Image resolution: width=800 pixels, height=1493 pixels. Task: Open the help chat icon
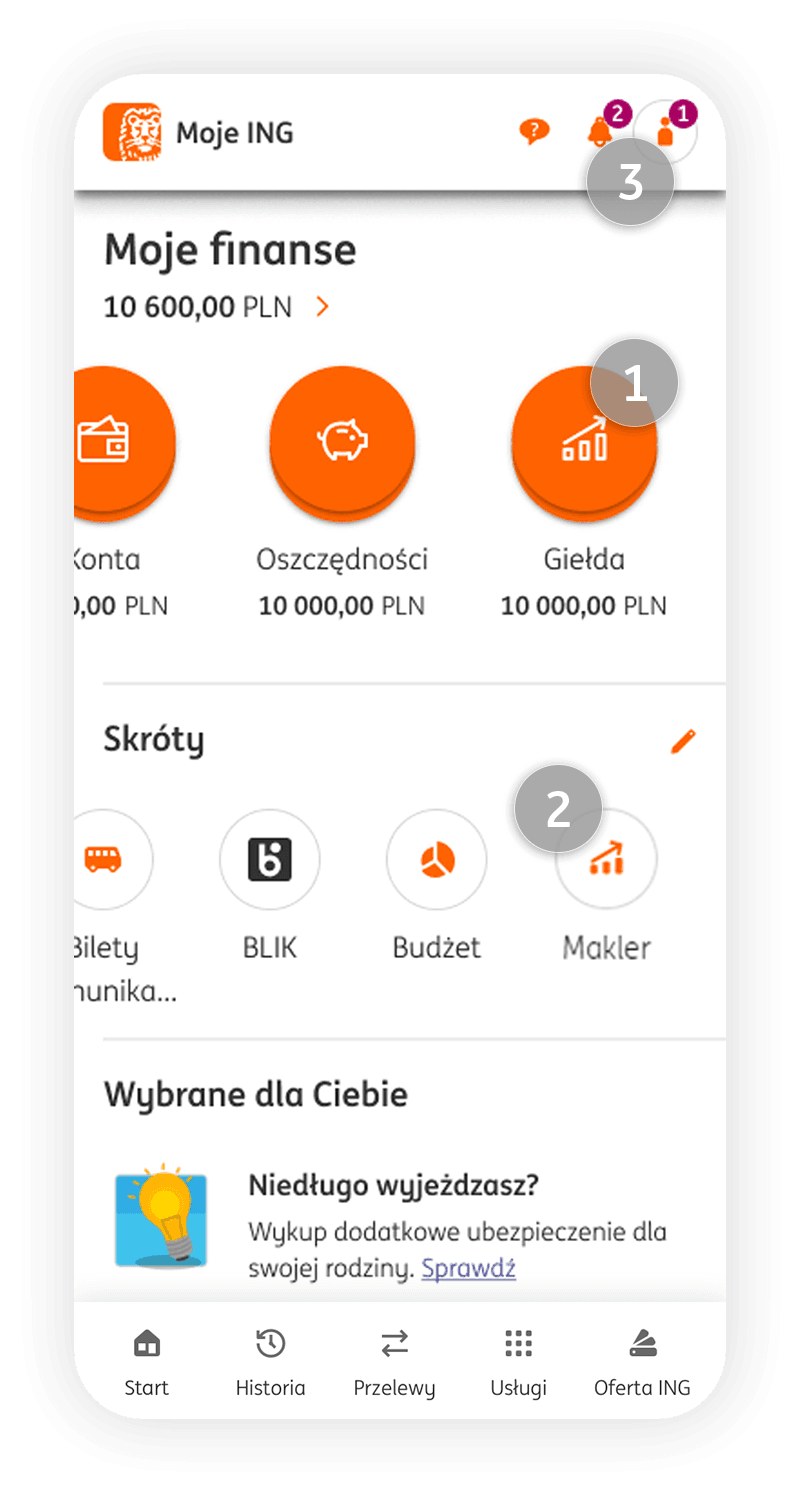click(535, 131)
